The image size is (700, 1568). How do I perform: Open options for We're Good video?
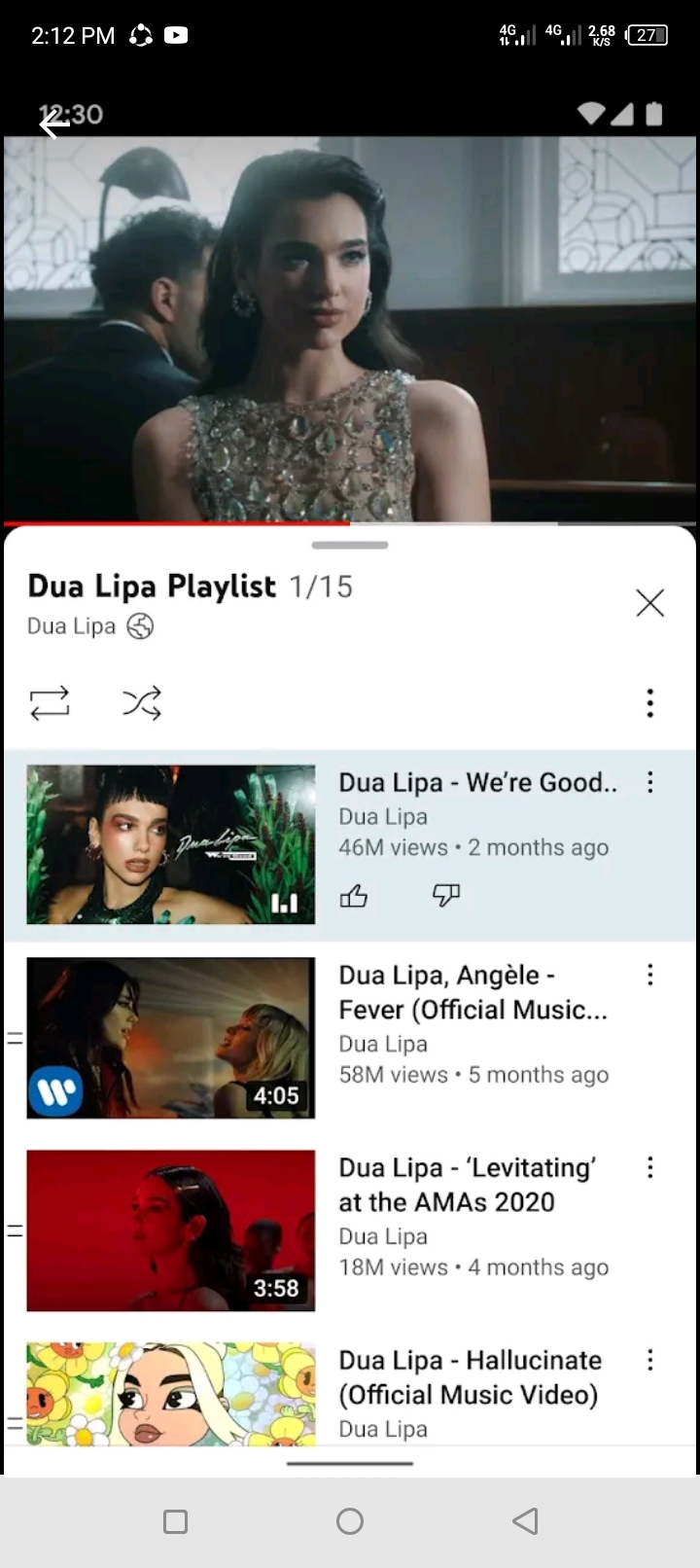[x=649, y=782]
